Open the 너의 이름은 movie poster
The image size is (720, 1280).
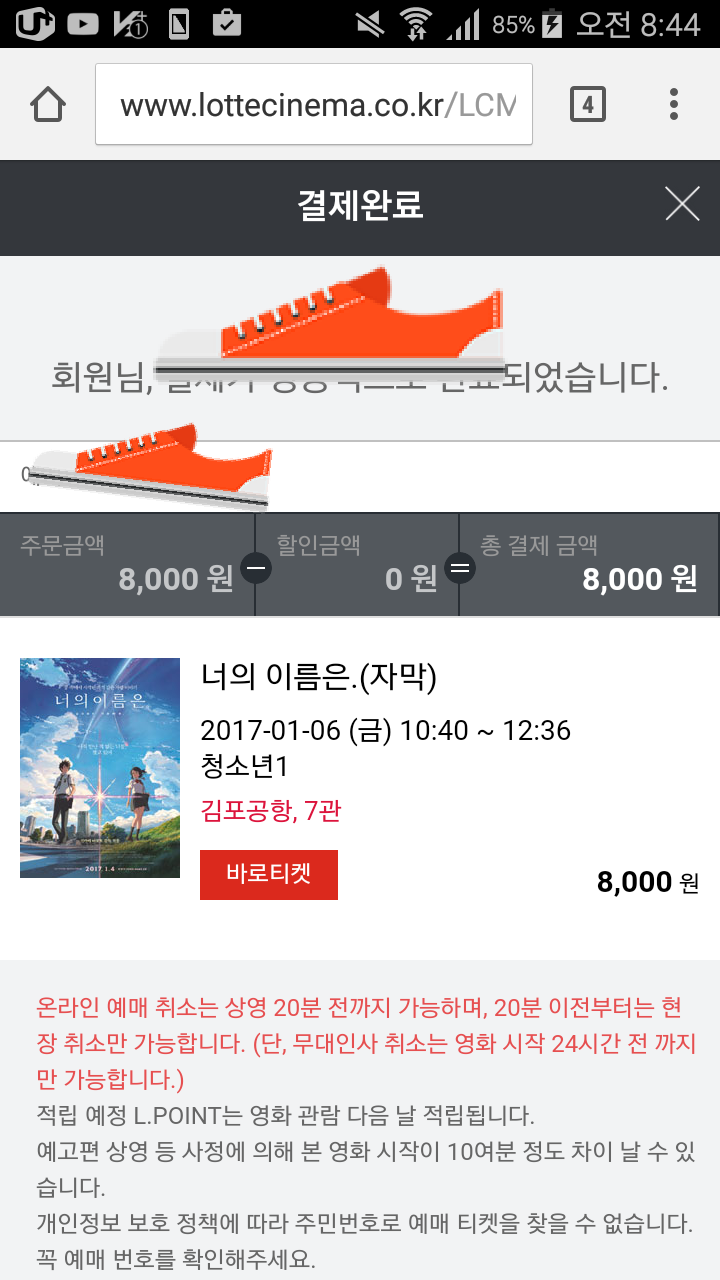pyautogui.click(x=100, y=768)
